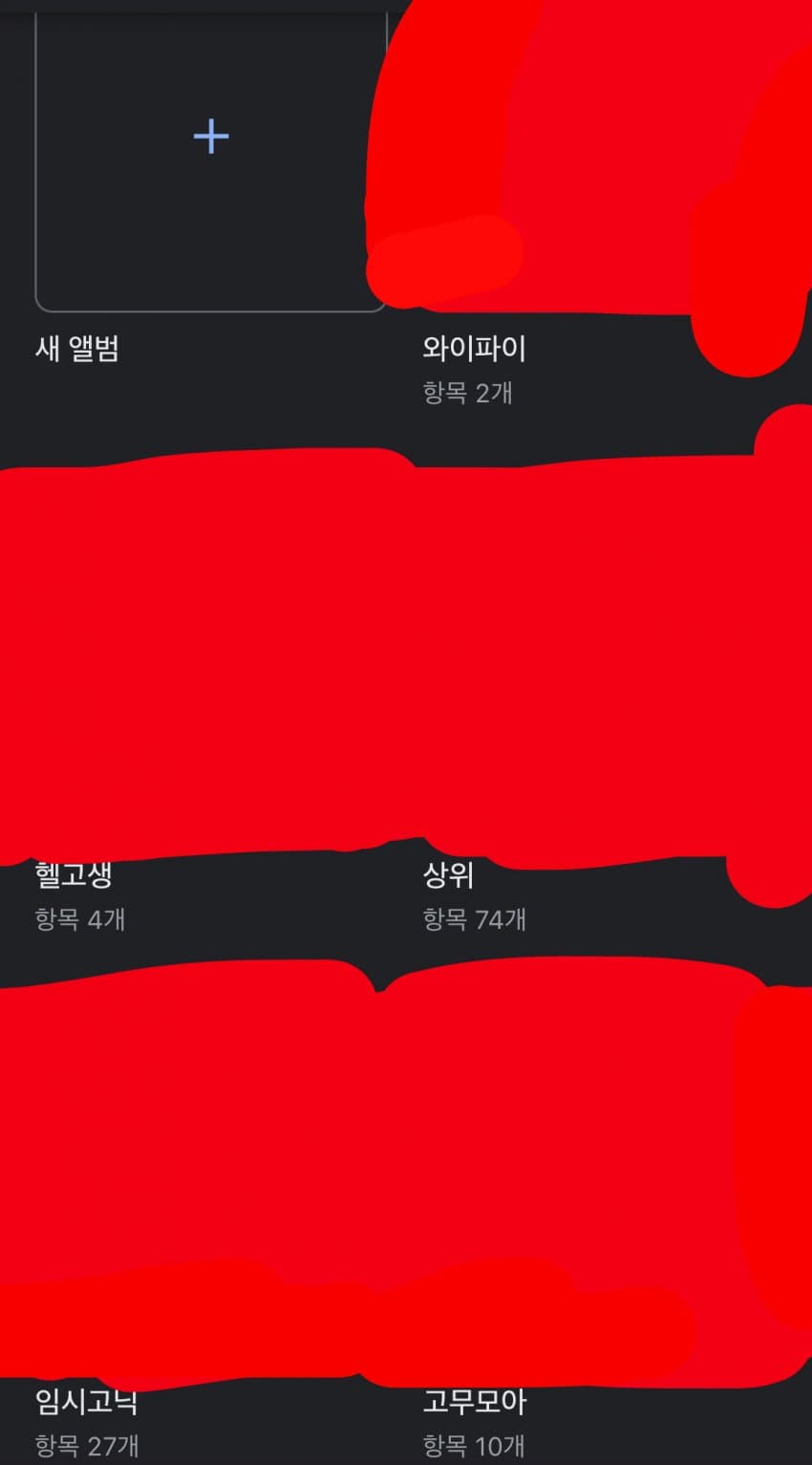The height and width of the screenshot is (1465, 812).
Task: Create a new album with the plus tile
Action: [210, 139]
